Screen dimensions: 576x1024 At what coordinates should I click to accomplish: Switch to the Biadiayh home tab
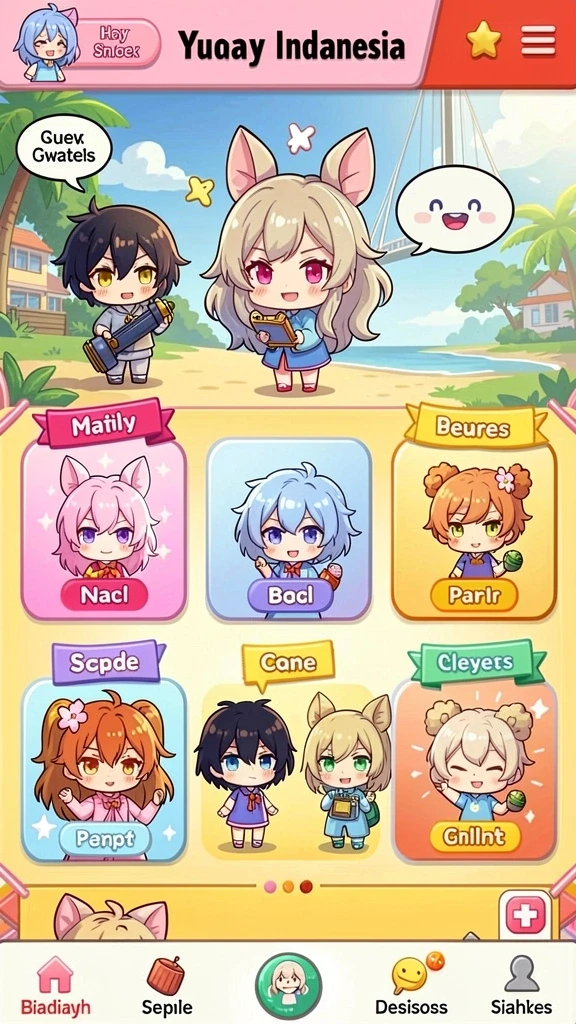coord(56,985)
